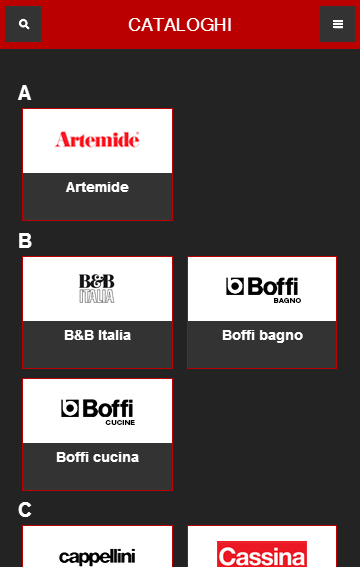Open the B&B Italia catalog
Viewport: 360px width, 567px height.
(x=98, y=312)
